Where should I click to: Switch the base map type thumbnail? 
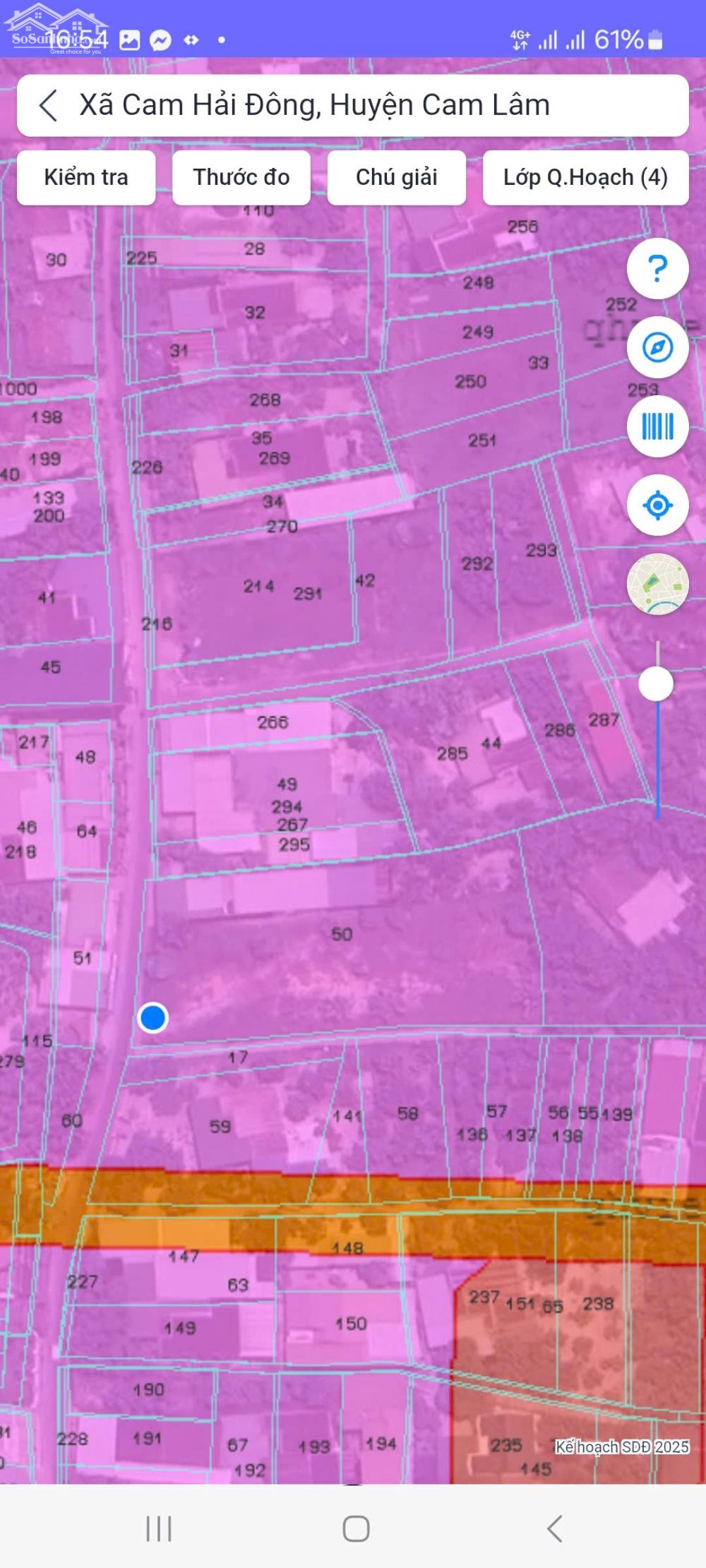[x=657, y=584]
